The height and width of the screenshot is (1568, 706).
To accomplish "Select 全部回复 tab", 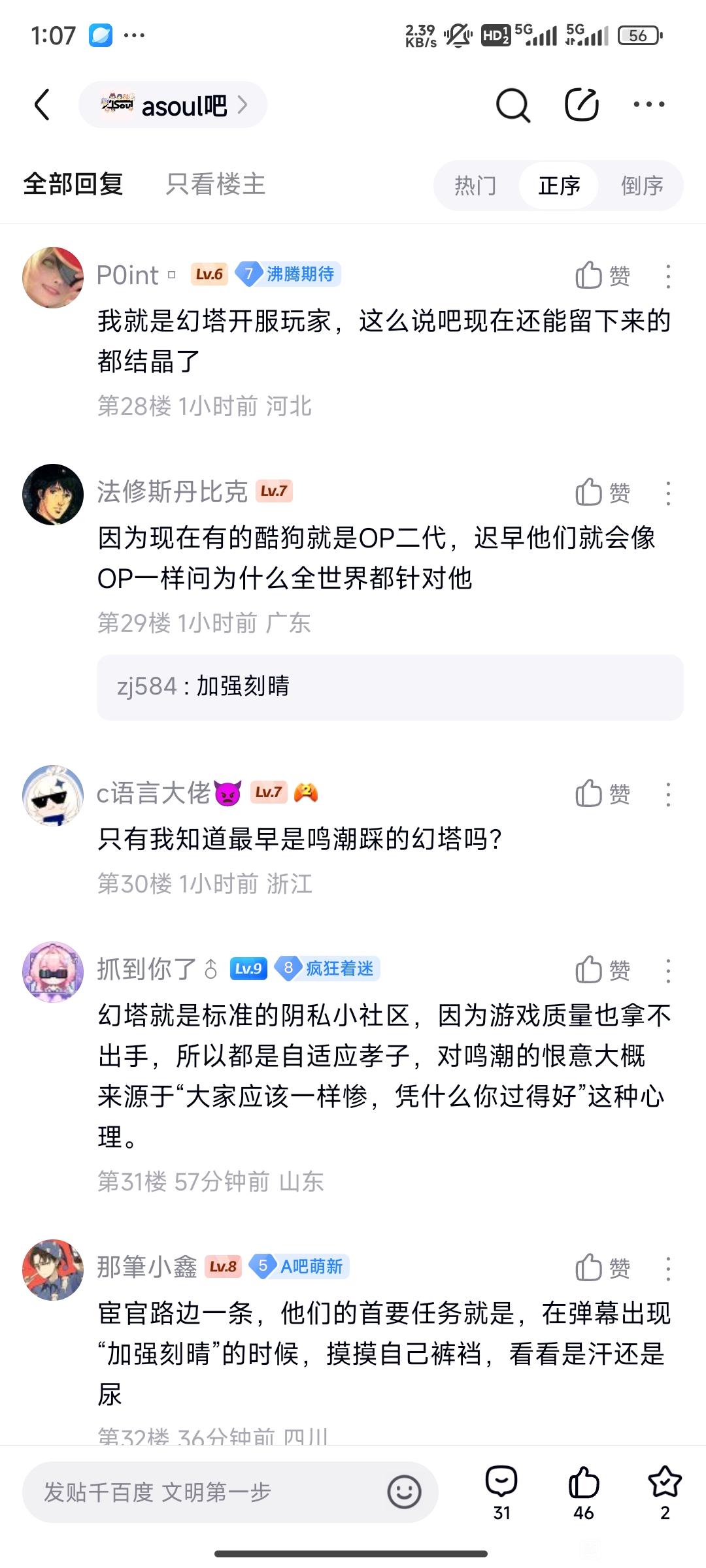I will click(73, 184).
